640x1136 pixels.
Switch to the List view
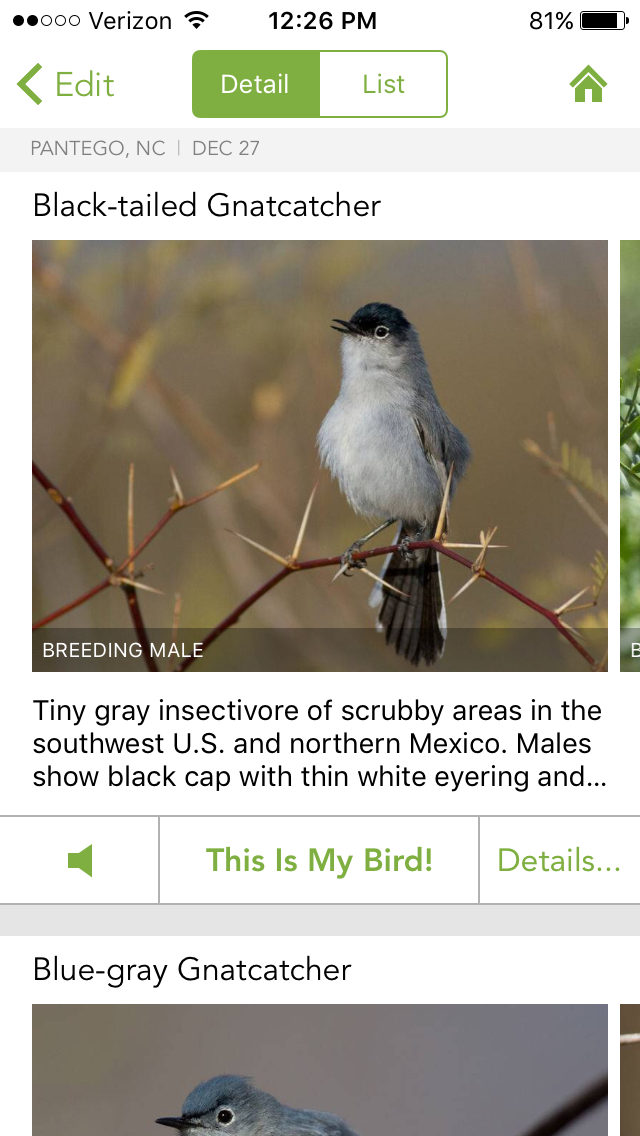click(383, 85)
